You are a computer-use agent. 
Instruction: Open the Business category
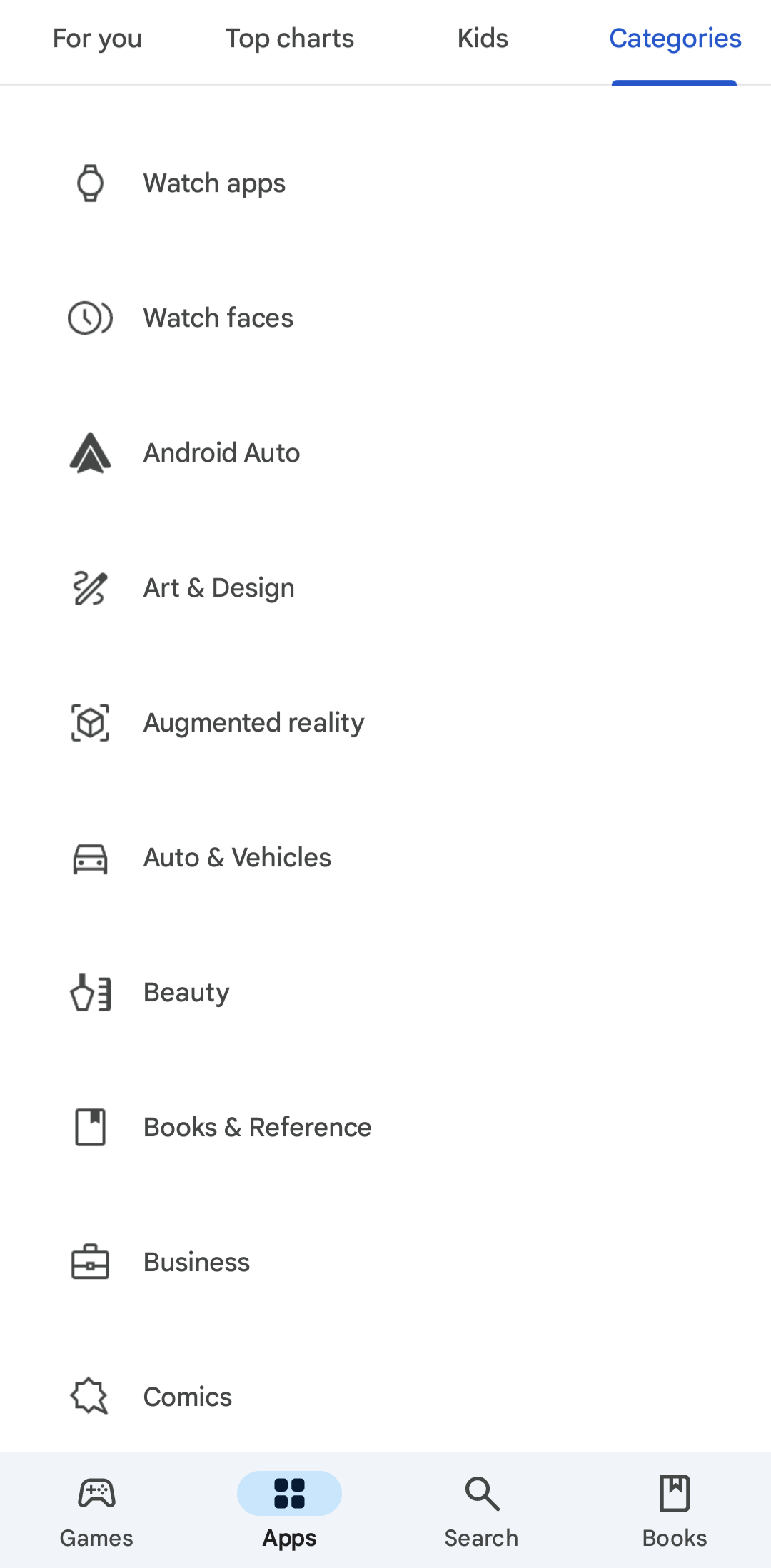coord(196,1261)
